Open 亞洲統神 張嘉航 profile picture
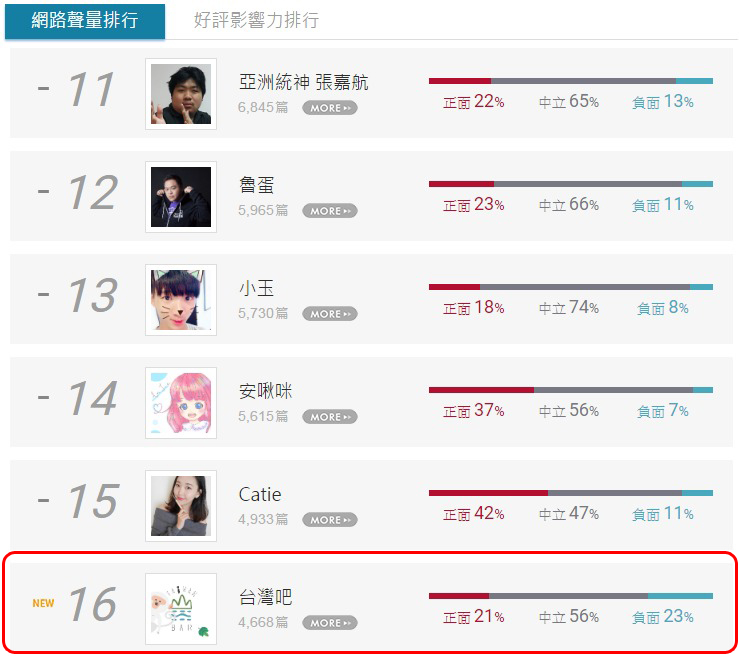The height and width of the screenshot is (656, 739). (x=181, y=94)
